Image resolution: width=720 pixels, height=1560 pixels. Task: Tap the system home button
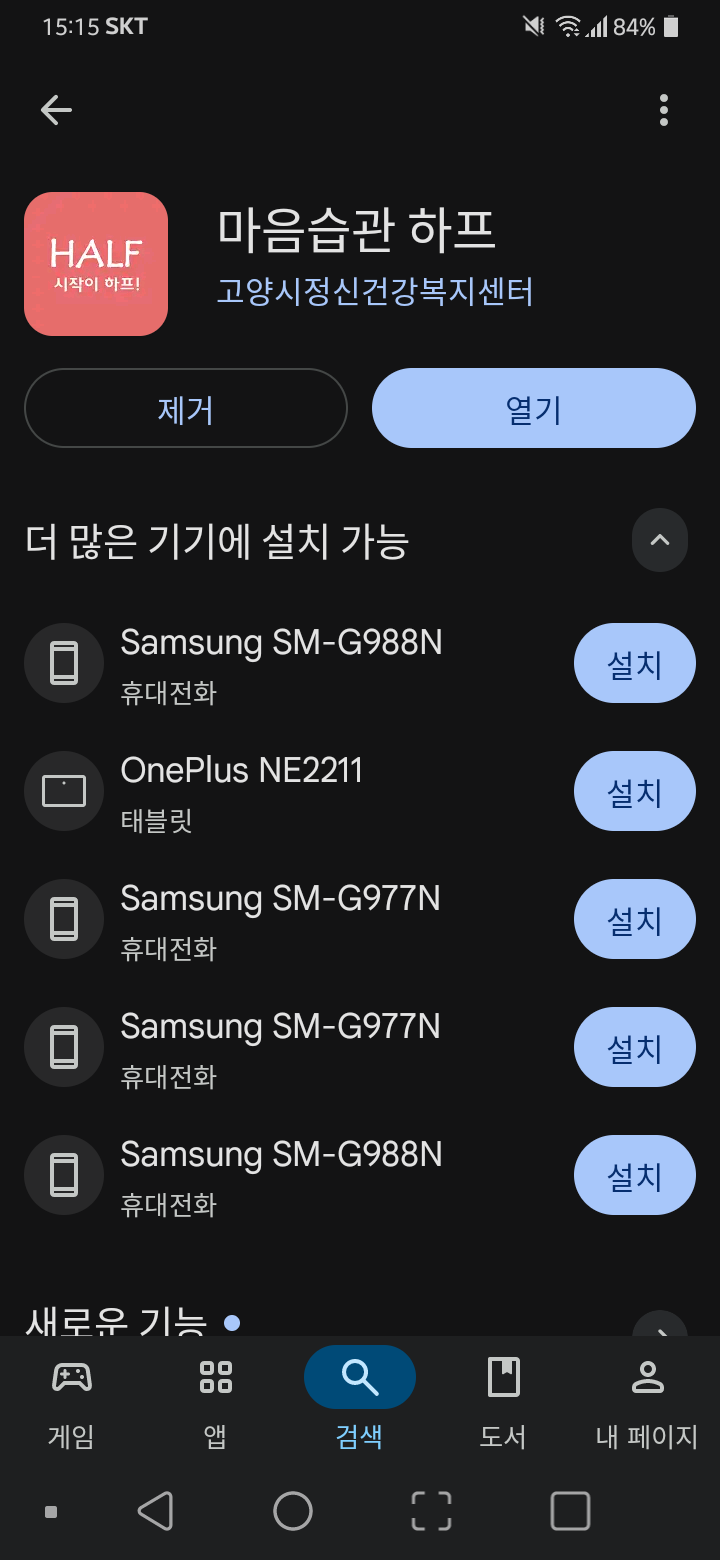[x=293, y=1511]
